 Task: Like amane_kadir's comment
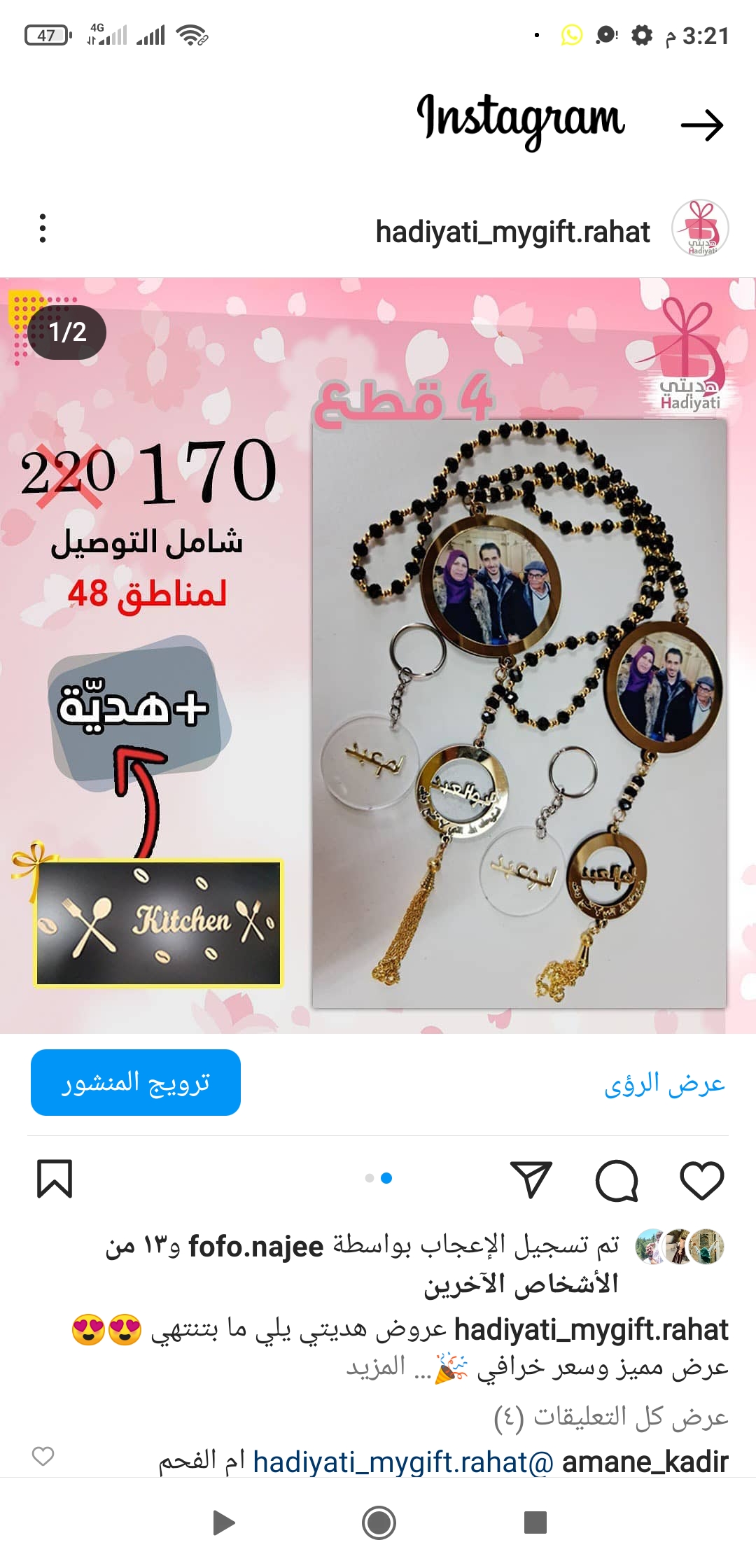click(43, 1456)
